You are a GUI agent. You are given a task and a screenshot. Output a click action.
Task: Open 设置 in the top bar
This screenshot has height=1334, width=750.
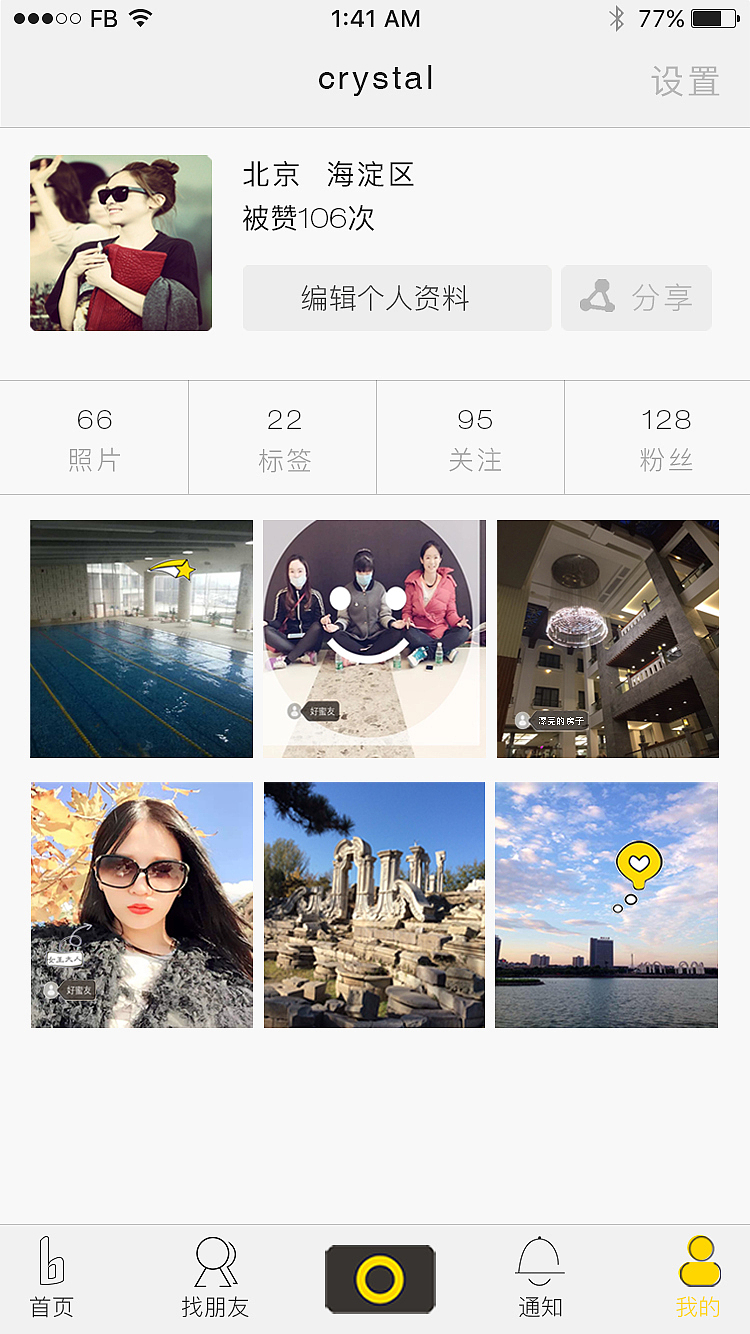(685, 81)
